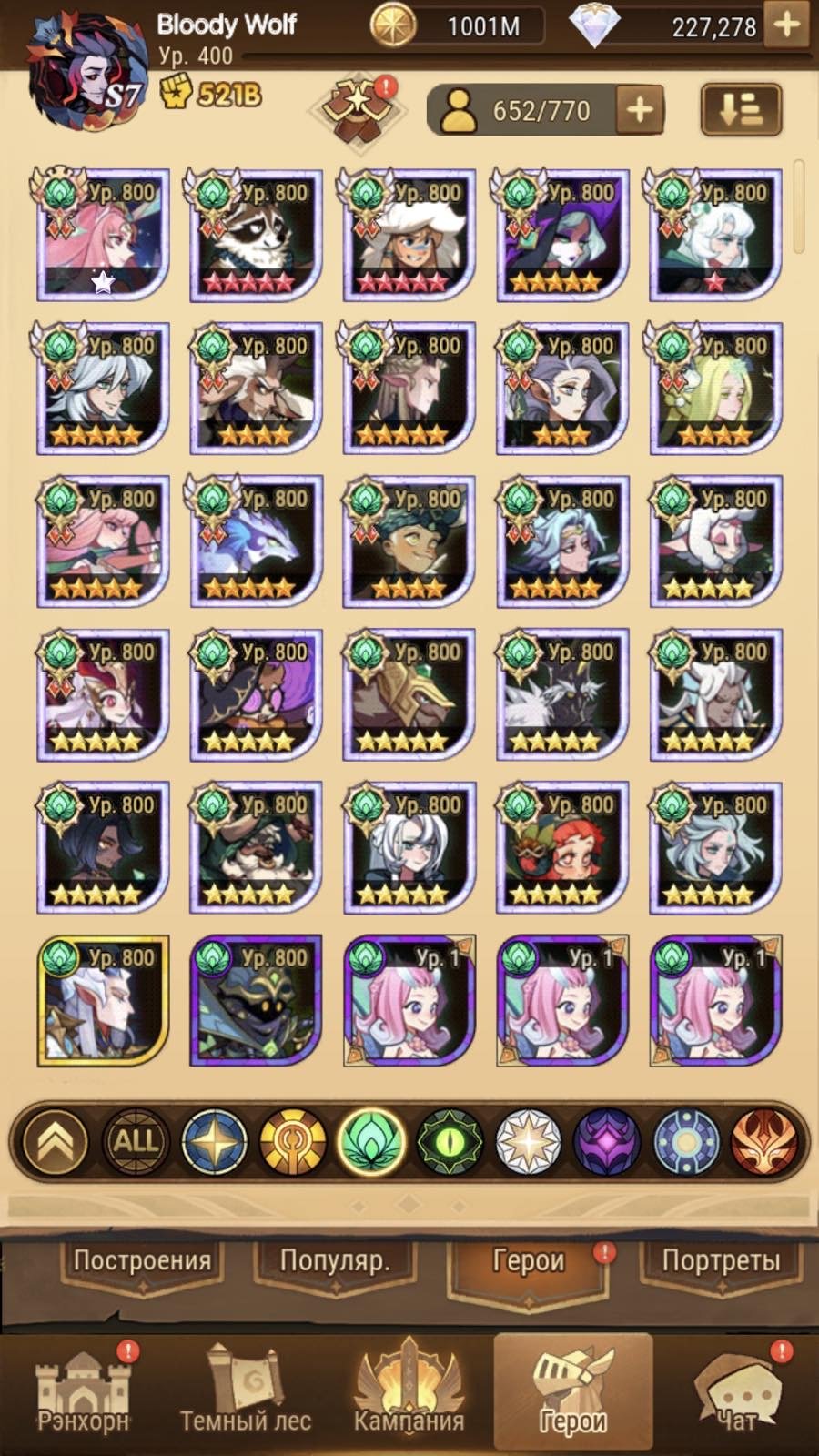Open the gold-framed elf hero card

point(103,1001)
